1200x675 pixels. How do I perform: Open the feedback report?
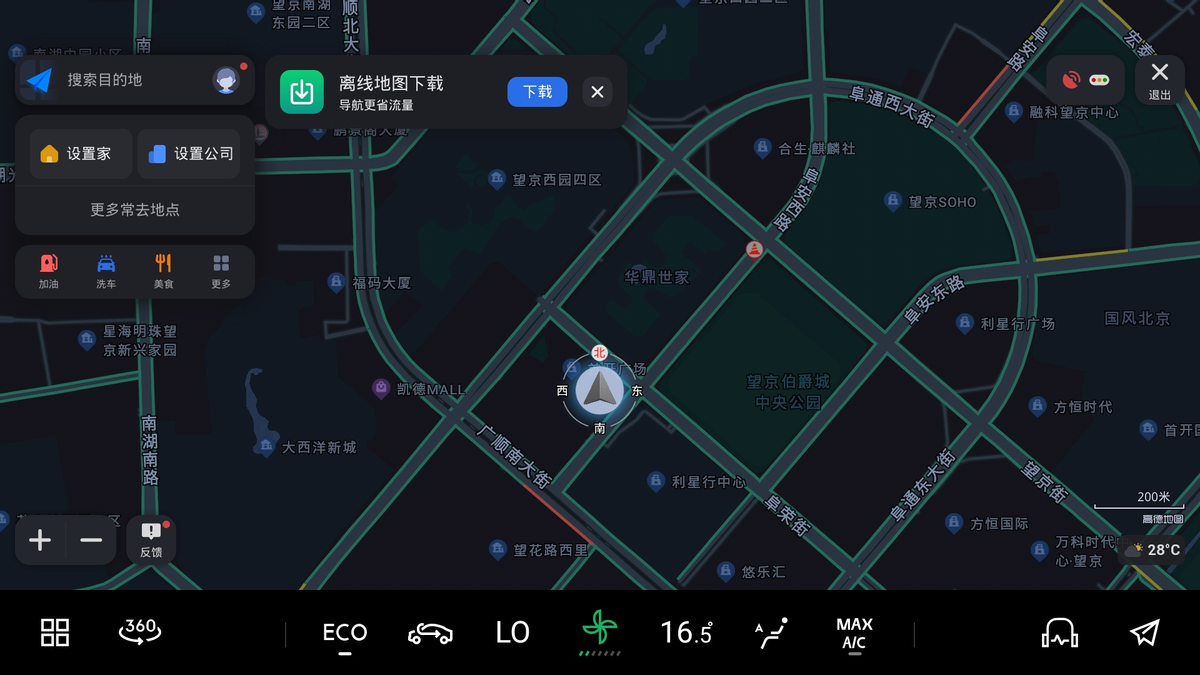(151, 541)
